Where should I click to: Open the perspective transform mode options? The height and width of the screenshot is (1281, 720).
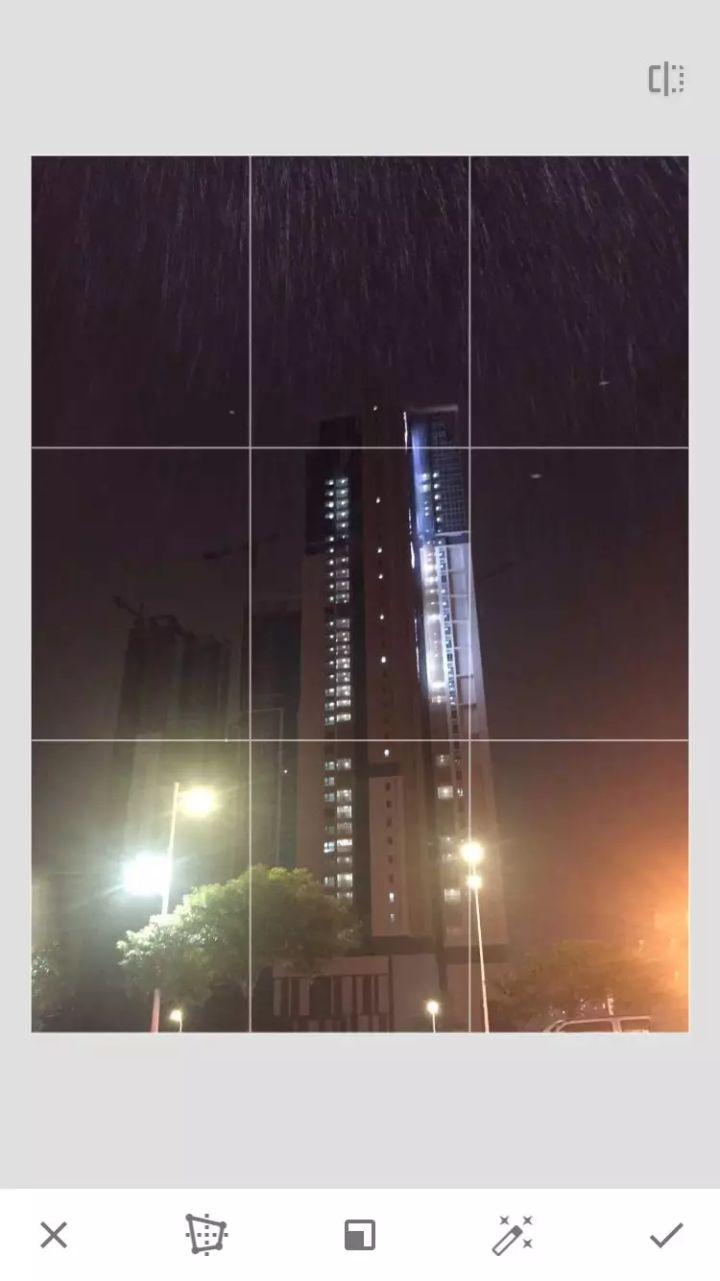point(207,1235)
